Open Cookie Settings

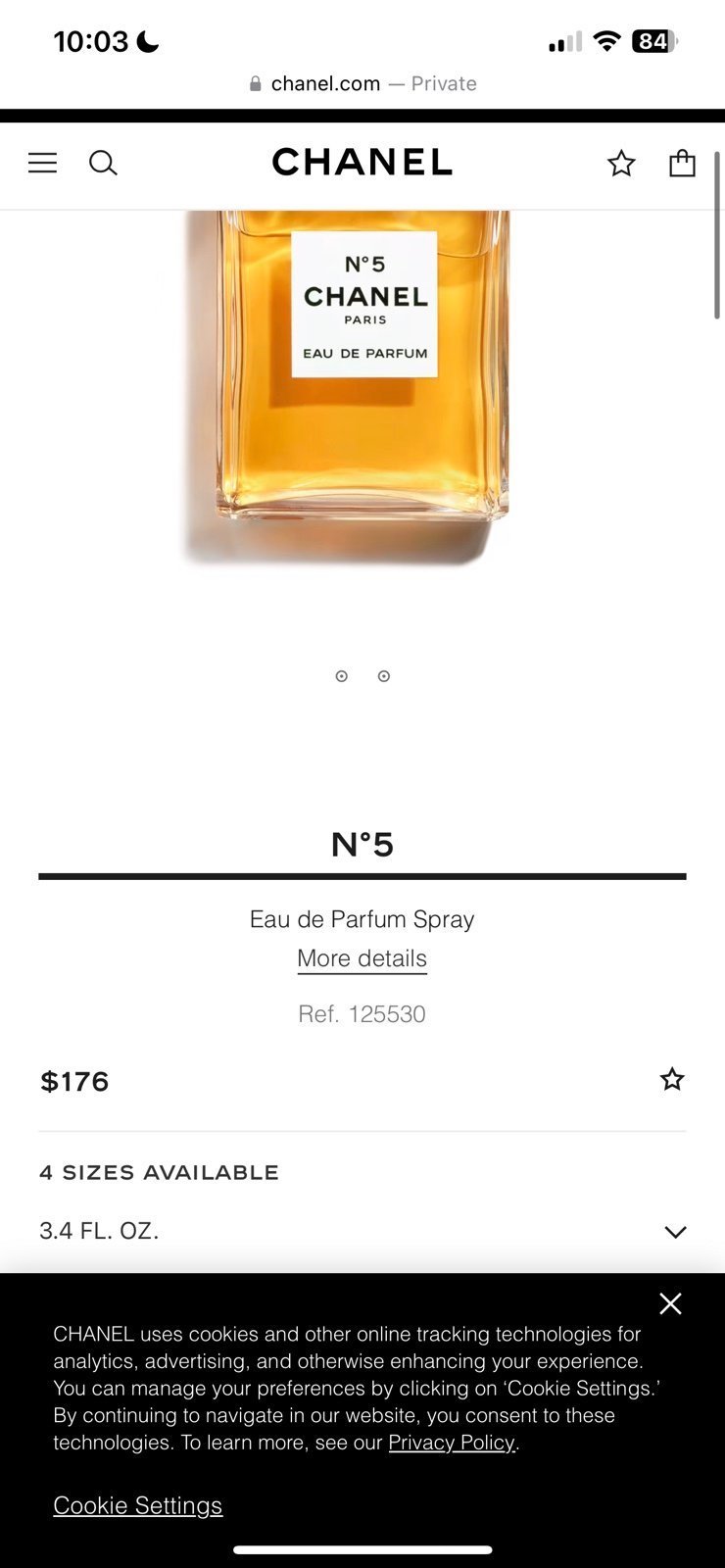coord(138,1505)
